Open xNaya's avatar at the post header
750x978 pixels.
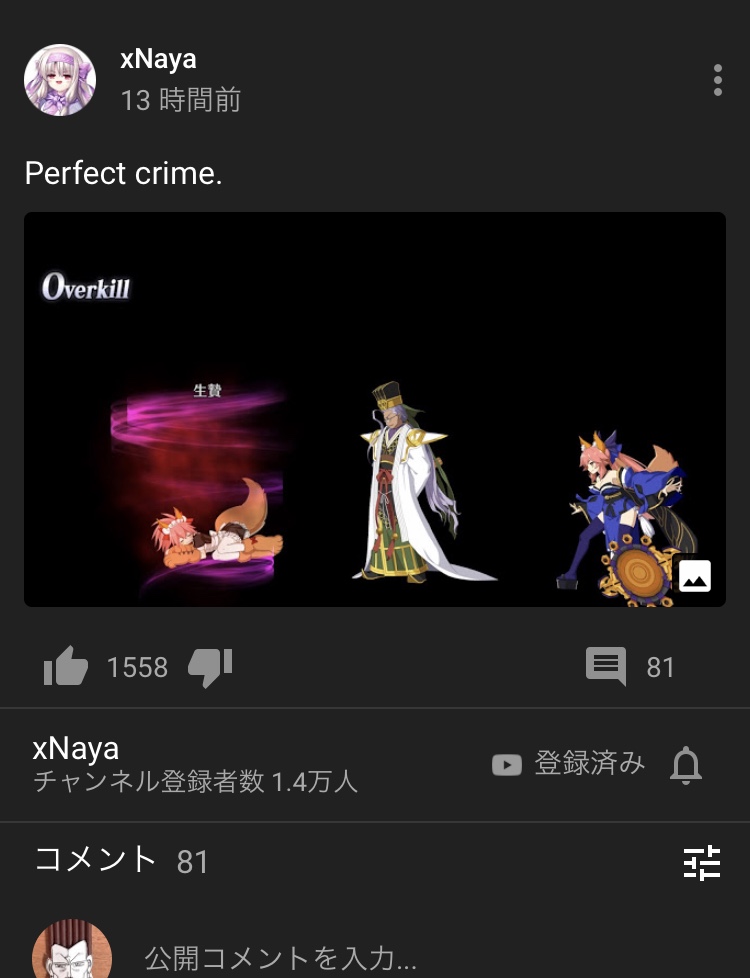[x=60, y=81]
